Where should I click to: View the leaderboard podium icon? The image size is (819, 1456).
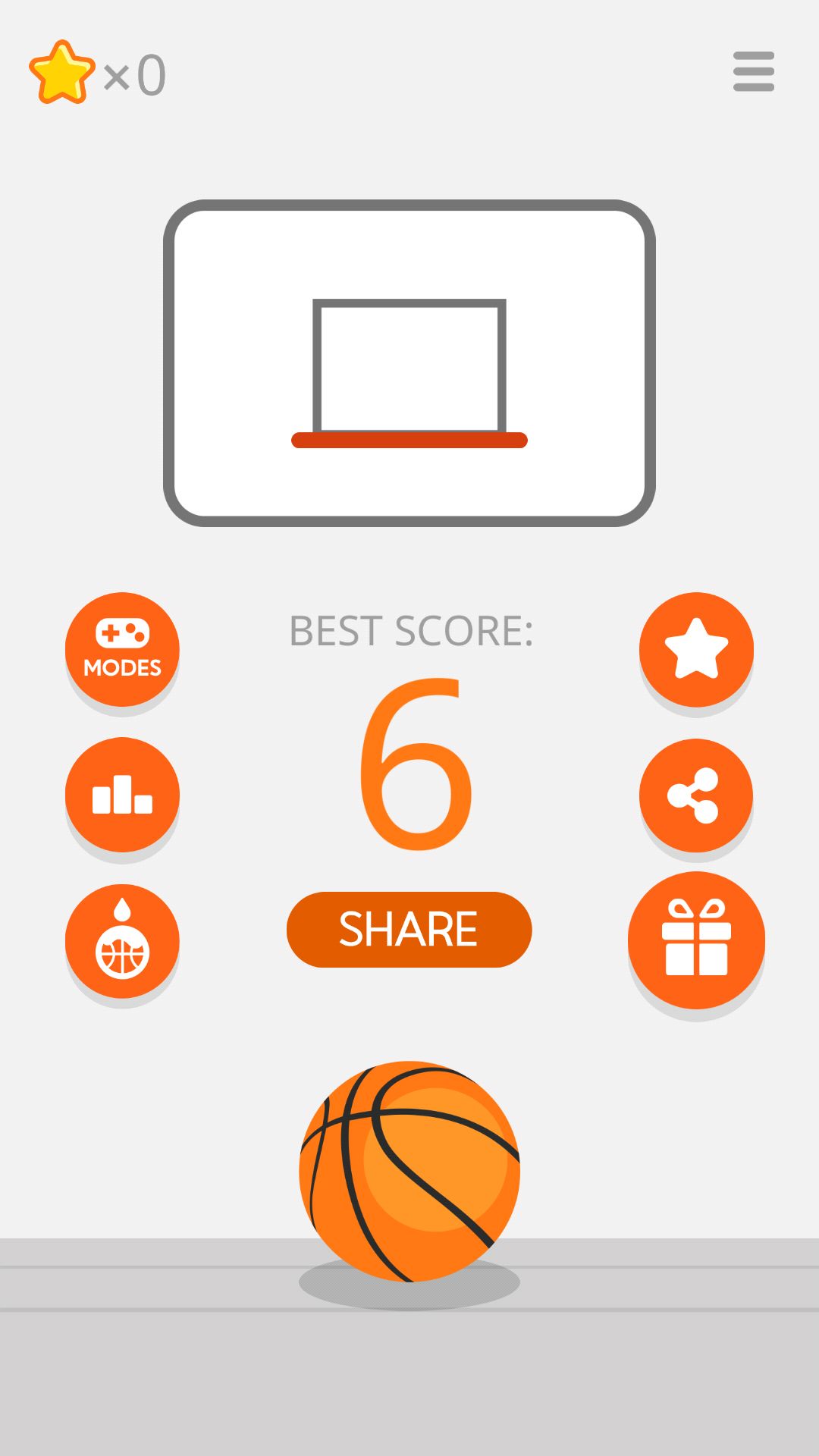[x=122, y=795]
